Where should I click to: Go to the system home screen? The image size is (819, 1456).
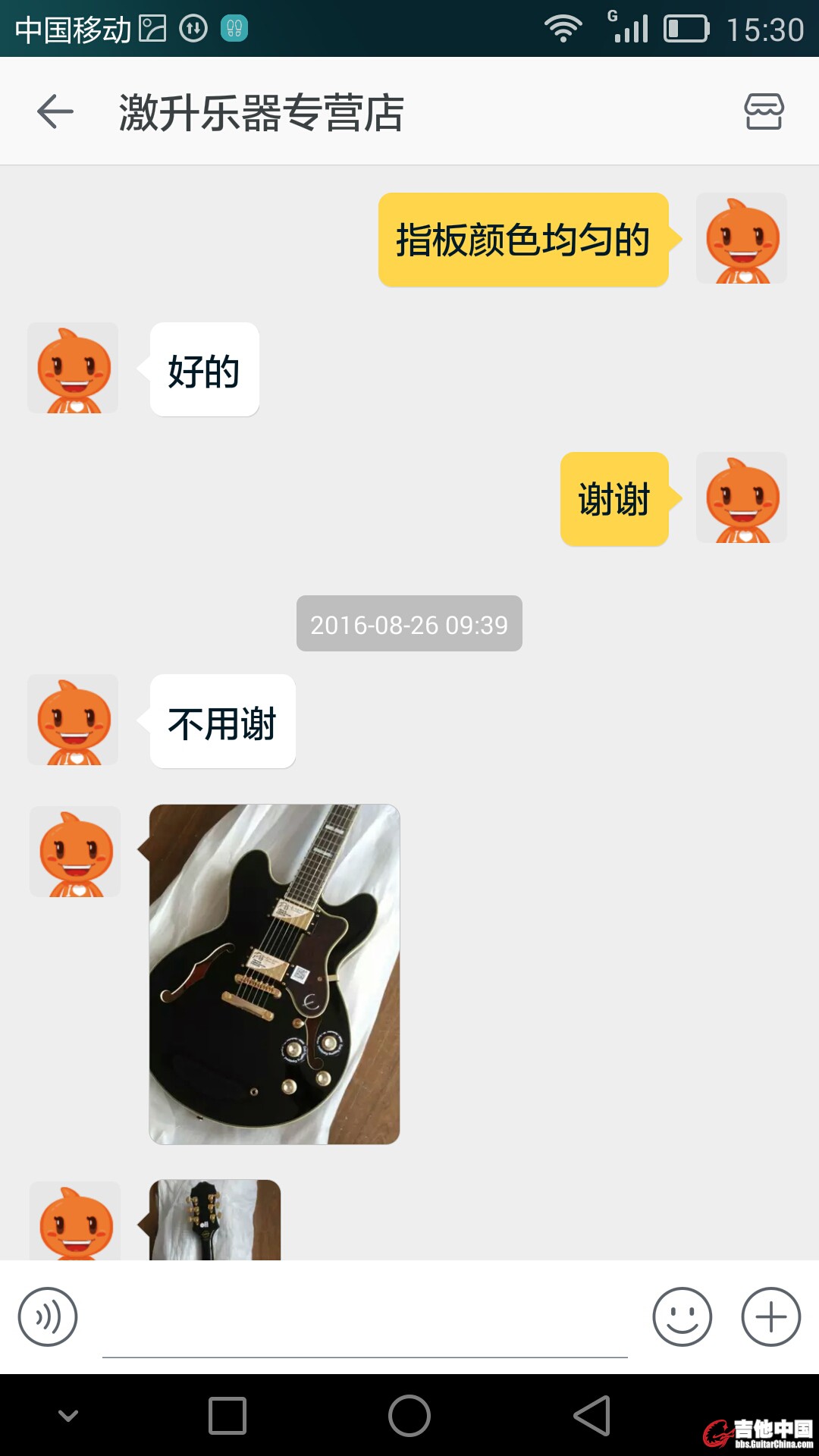click(409, 1416)
